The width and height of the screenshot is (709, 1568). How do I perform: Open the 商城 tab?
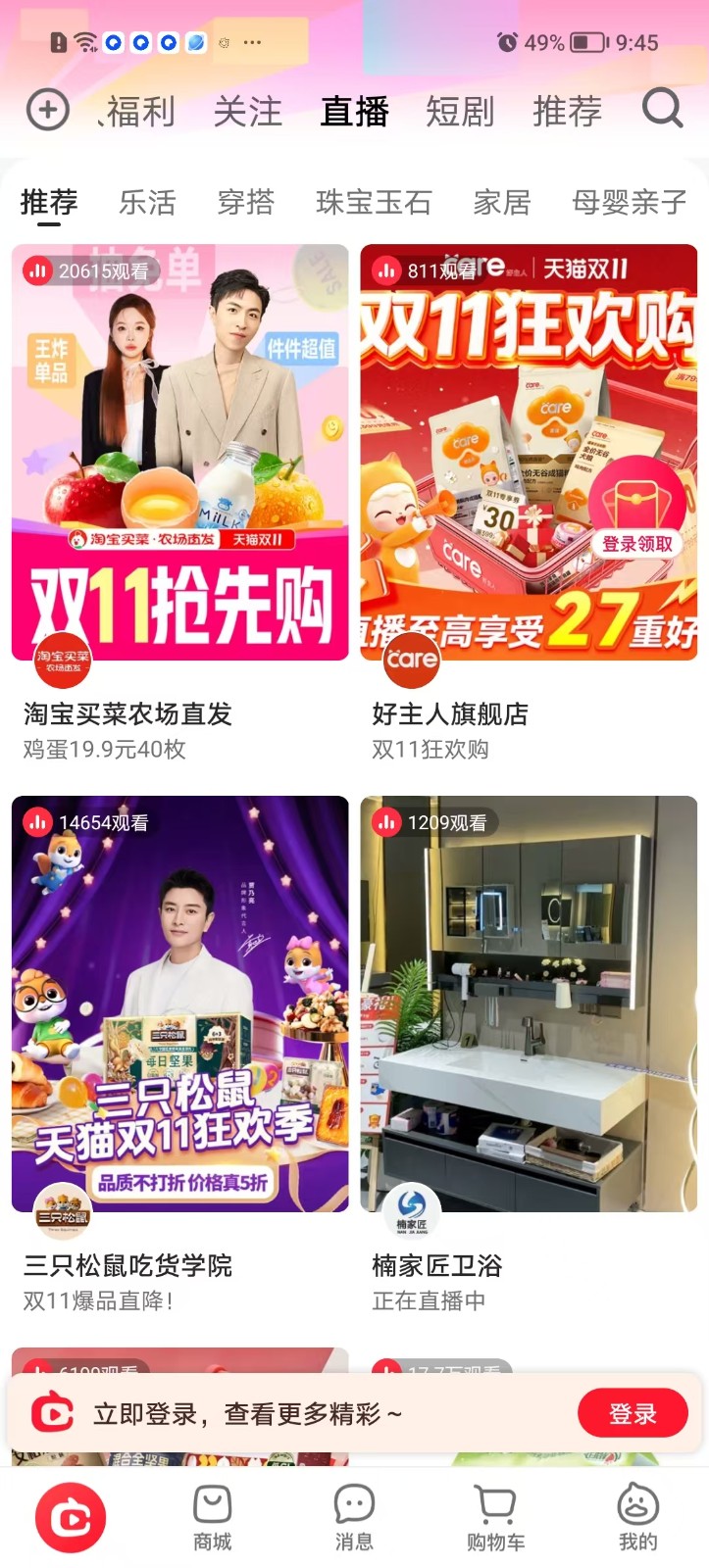click(213, 1517)
